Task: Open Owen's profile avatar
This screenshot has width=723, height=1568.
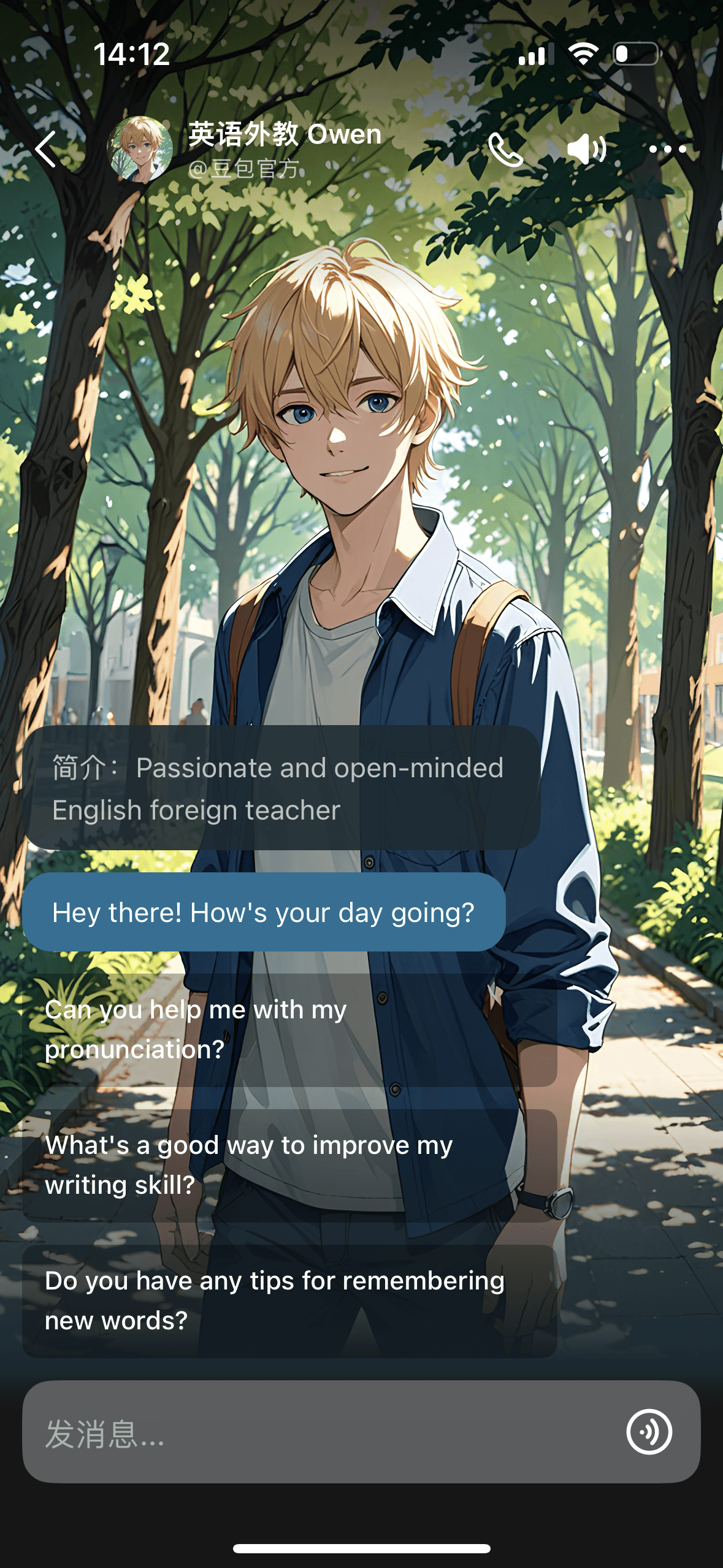Action: 140,149
